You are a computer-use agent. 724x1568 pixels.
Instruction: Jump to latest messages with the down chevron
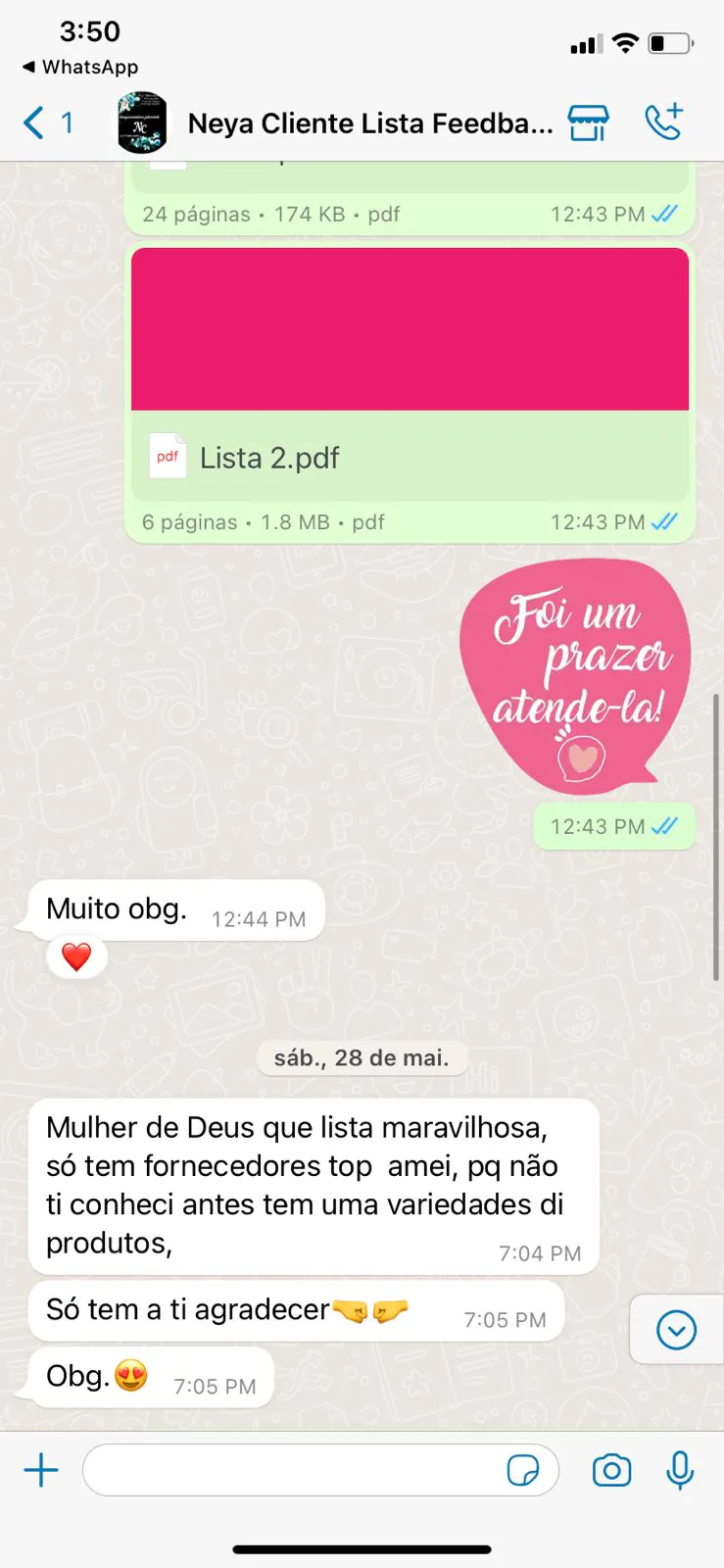pyautogui.click(x=675, y=1329)
